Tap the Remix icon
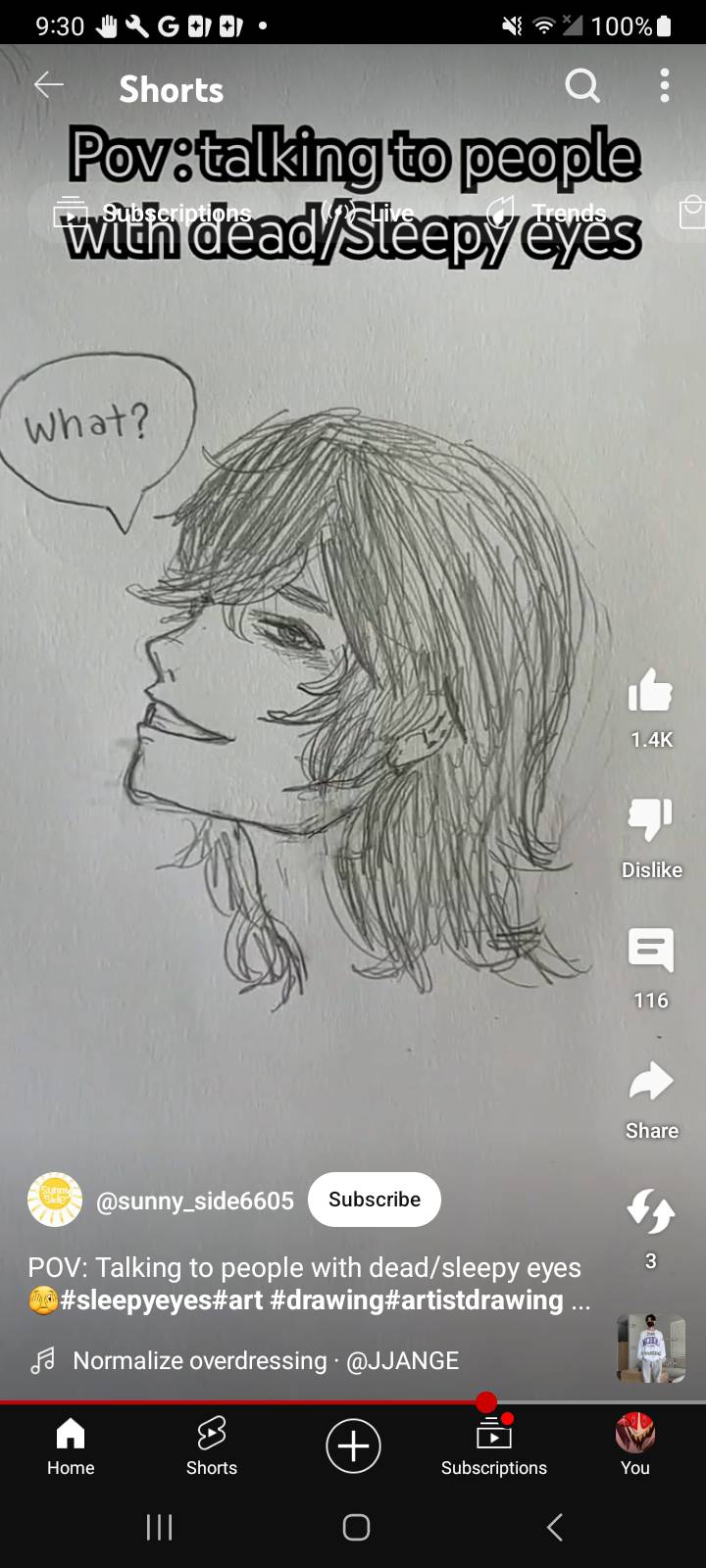 650,1211
